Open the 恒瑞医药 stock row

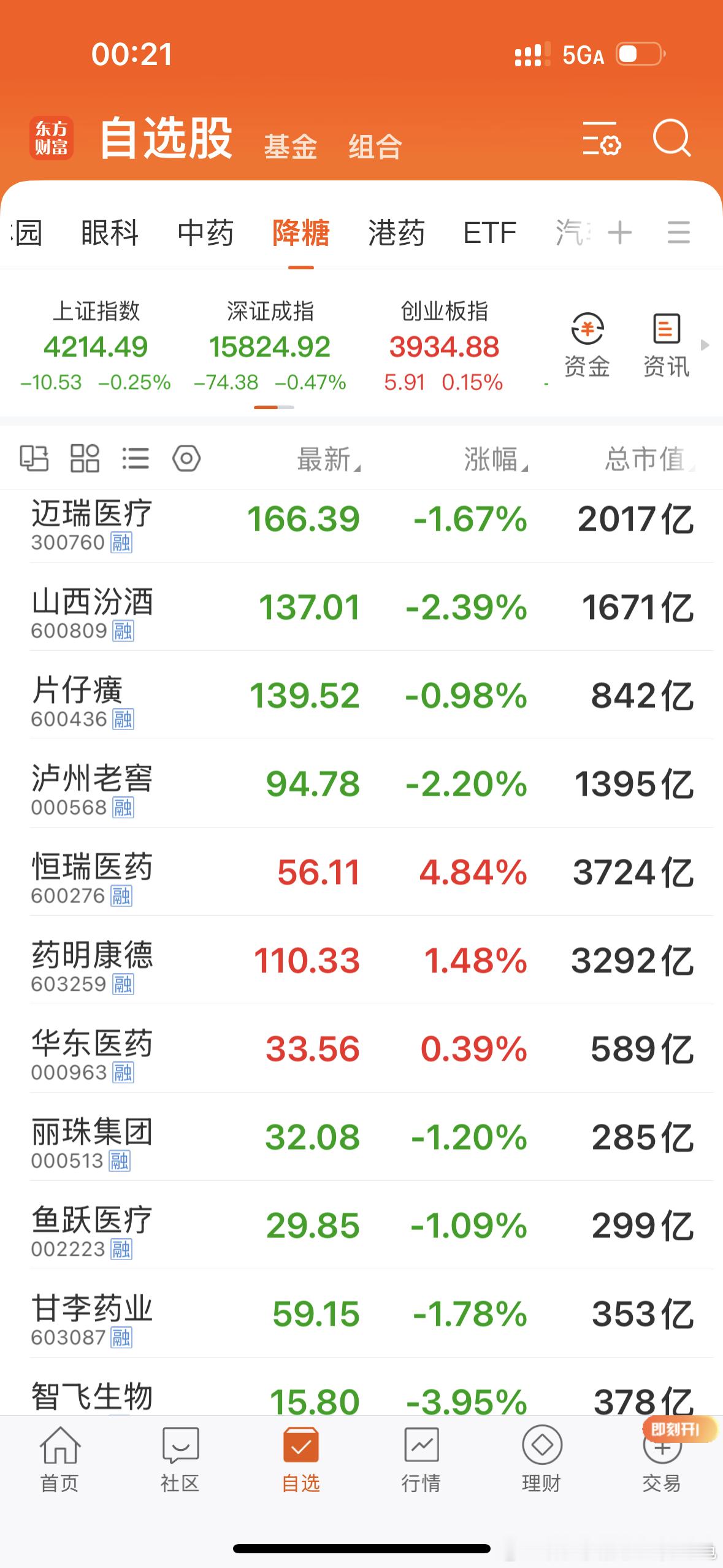tap(372, 872)
